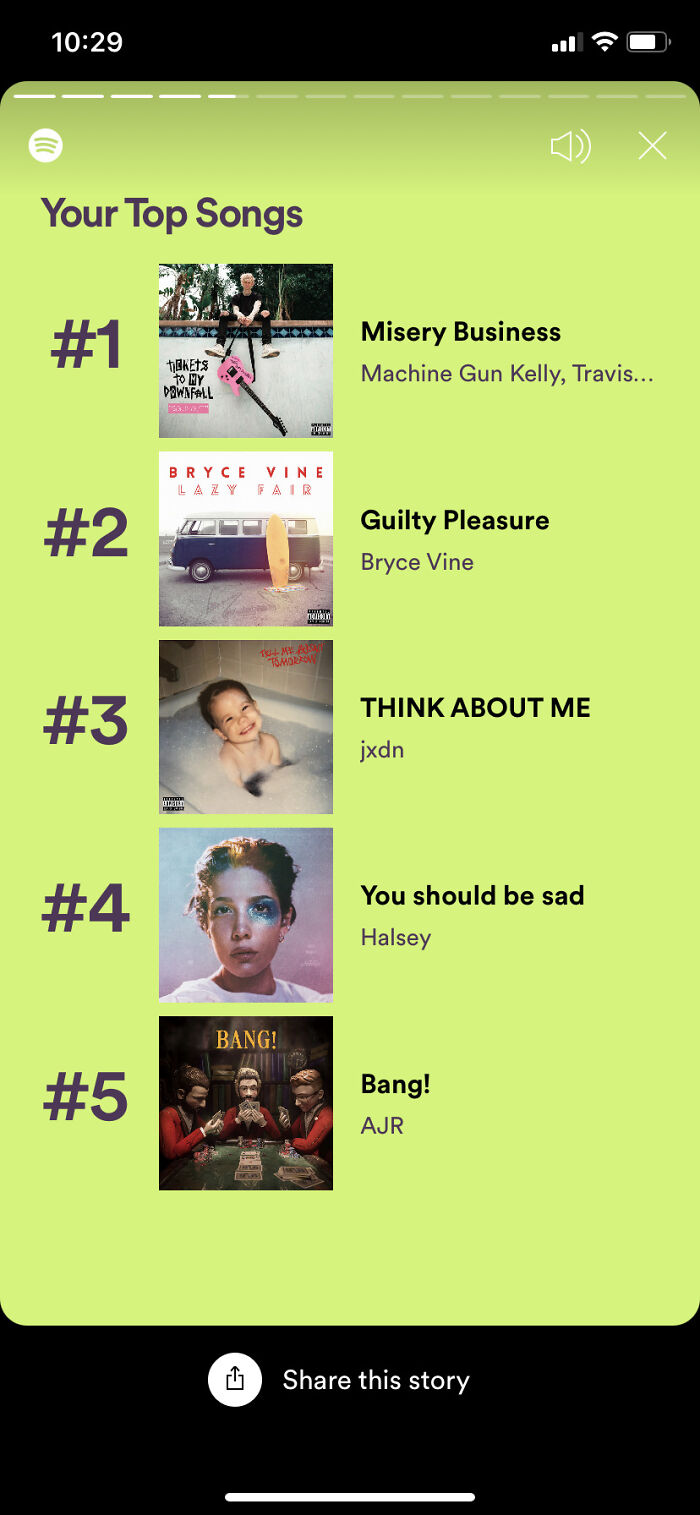
Task: Close the Wrapped story
Action: [652, 147]
